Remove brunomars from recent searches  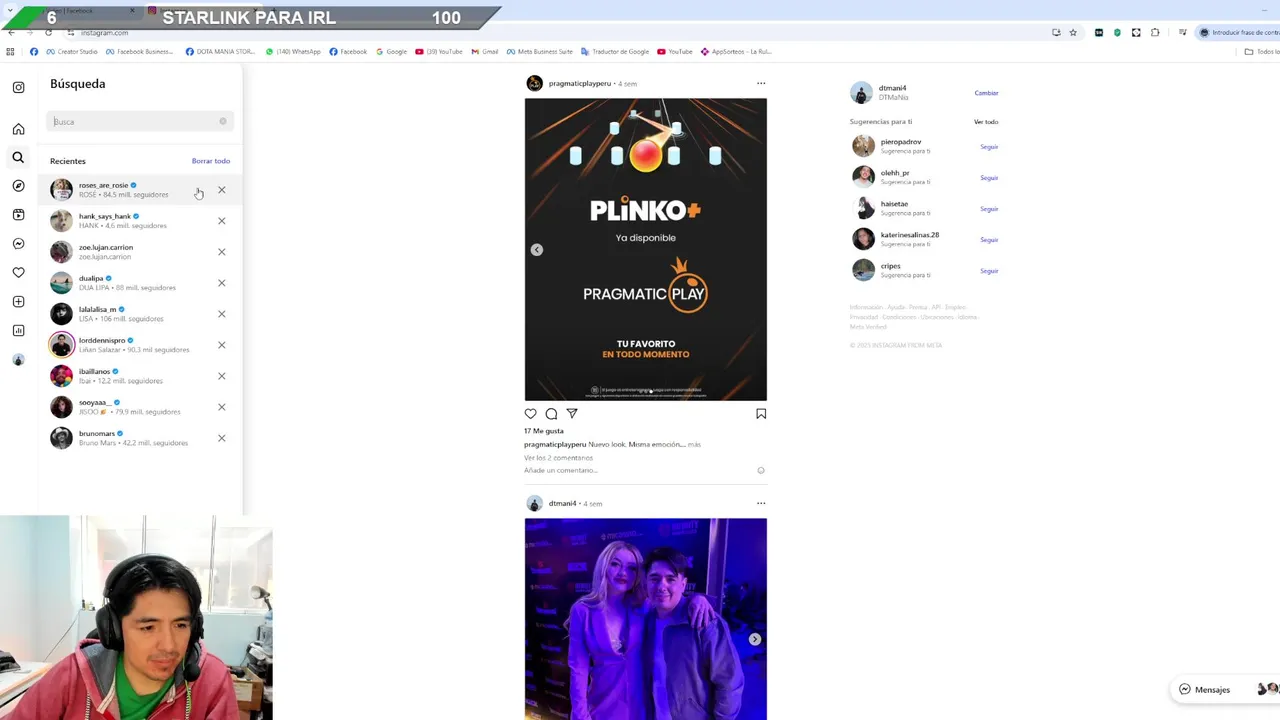pyautogui.click(x=222, y=438)
